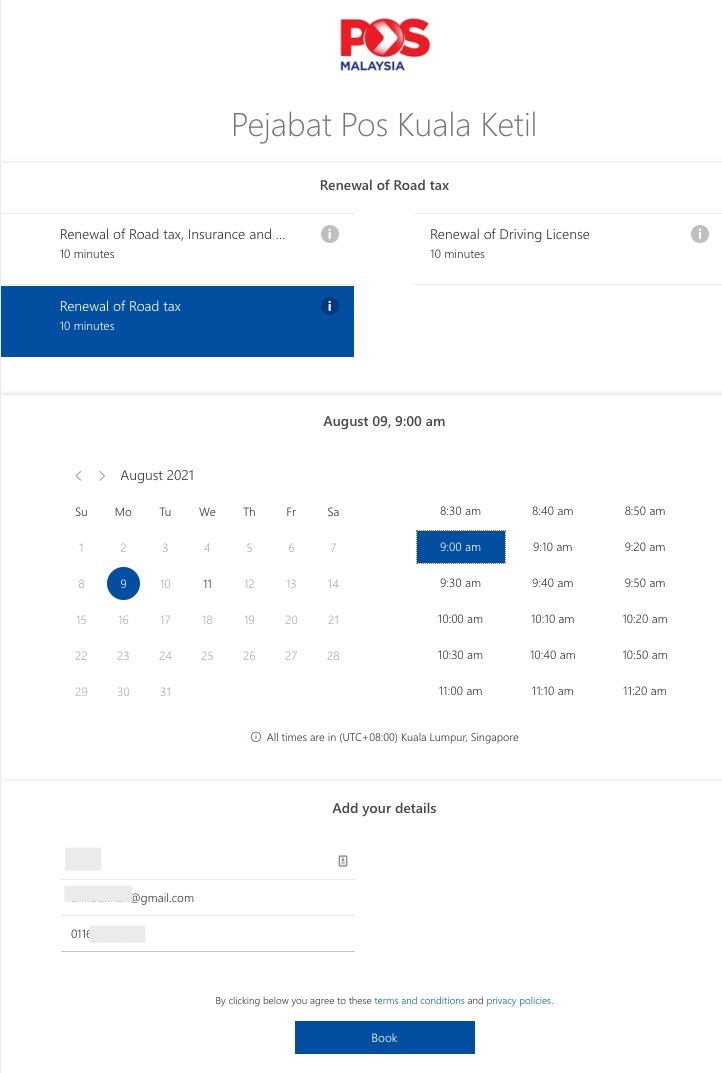
Task: Pick the 10:00 am time slot
Action: pyautogui.click(x=460, y=619)
